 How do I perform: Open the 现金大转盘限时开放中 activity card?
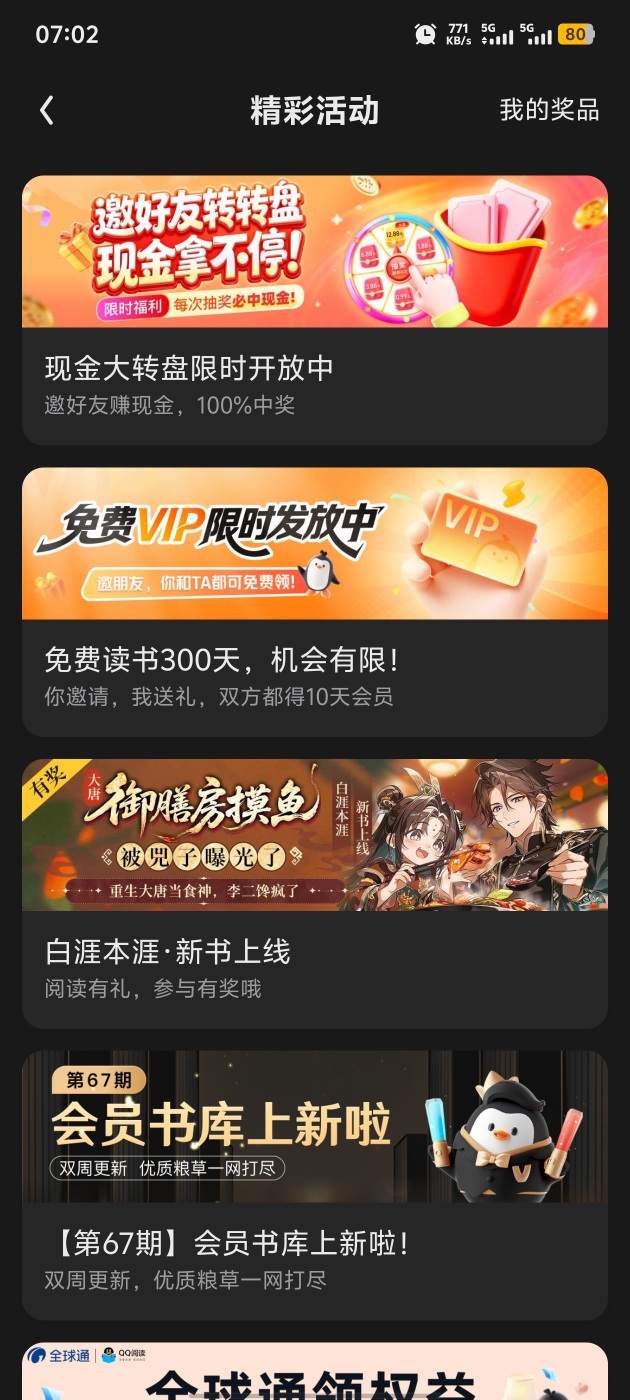coord(315,310)
